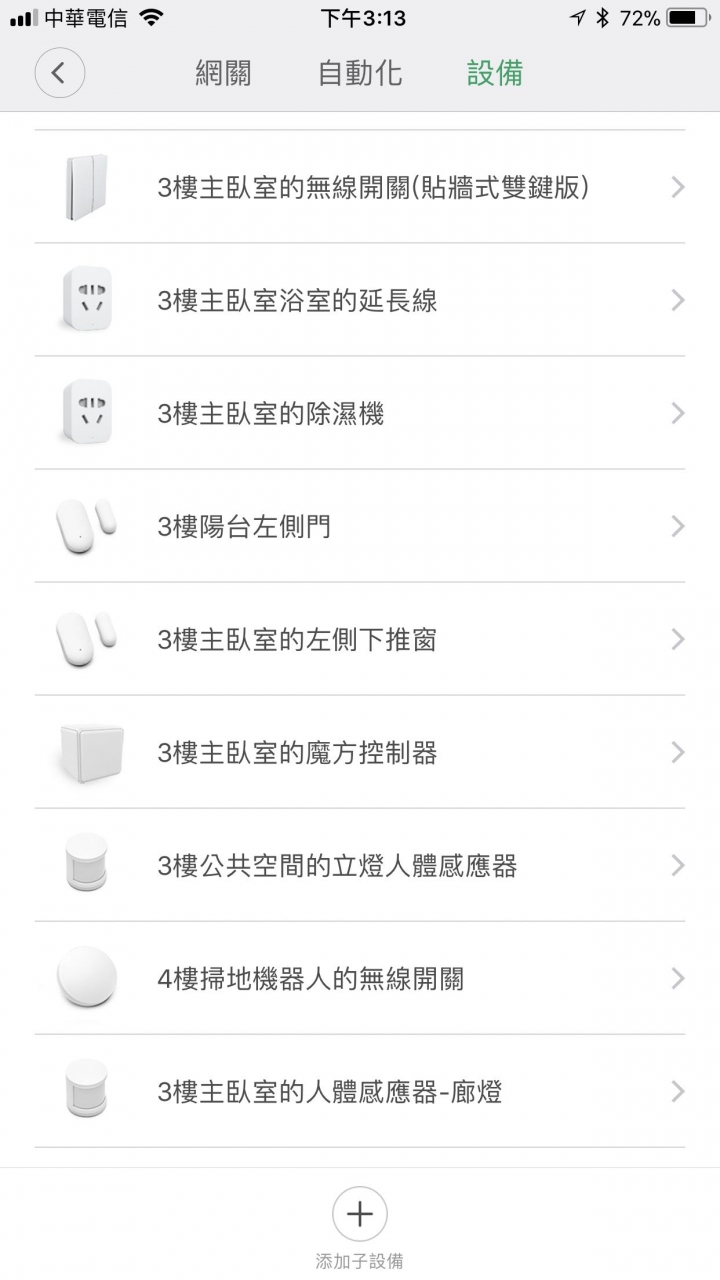Viewport: 720px width, 1280px height.
Task: Go back using the arrow button
Action: (x=59, y=73)
